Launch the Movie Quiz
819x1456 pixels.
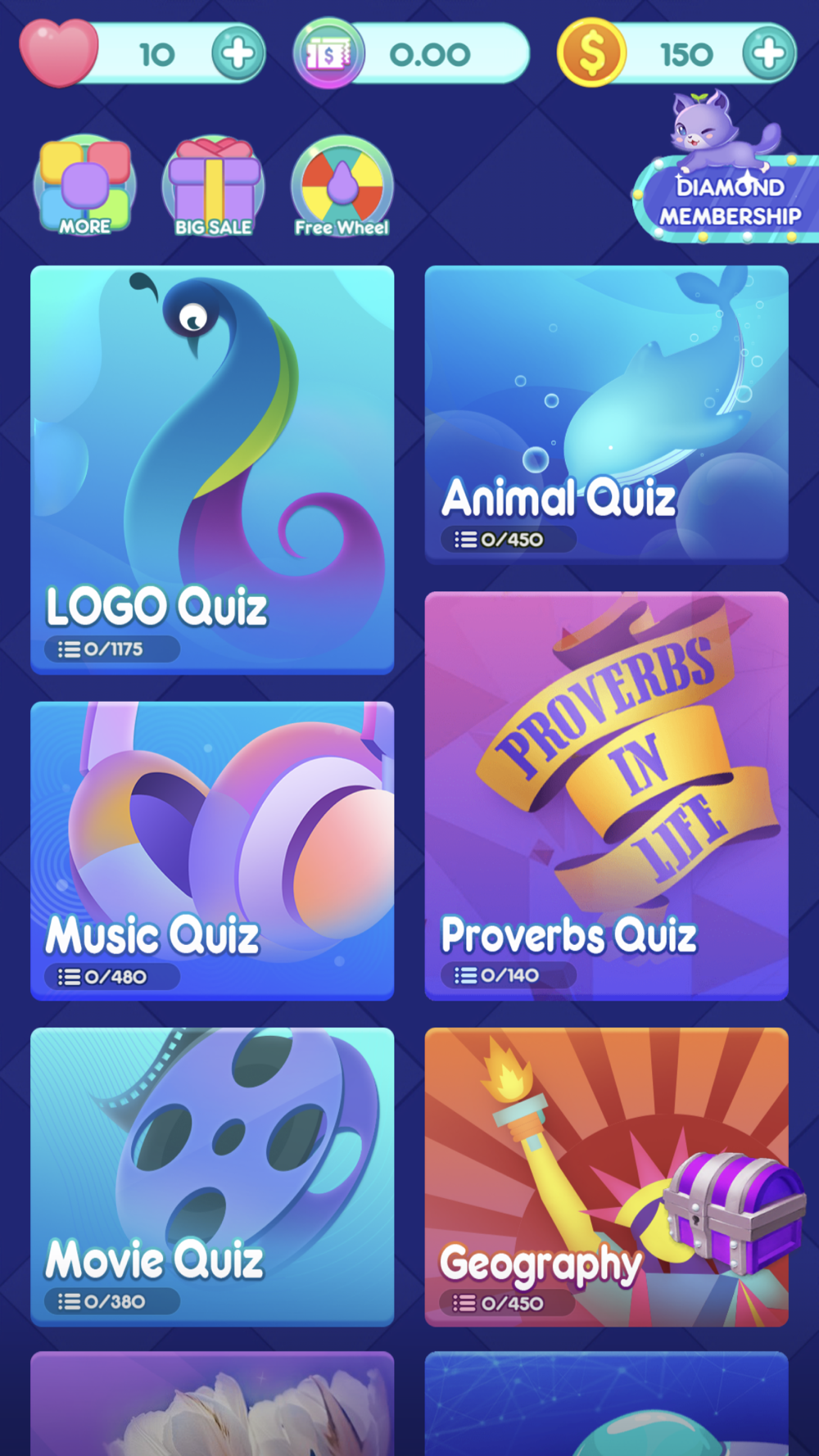[212, 1176]
